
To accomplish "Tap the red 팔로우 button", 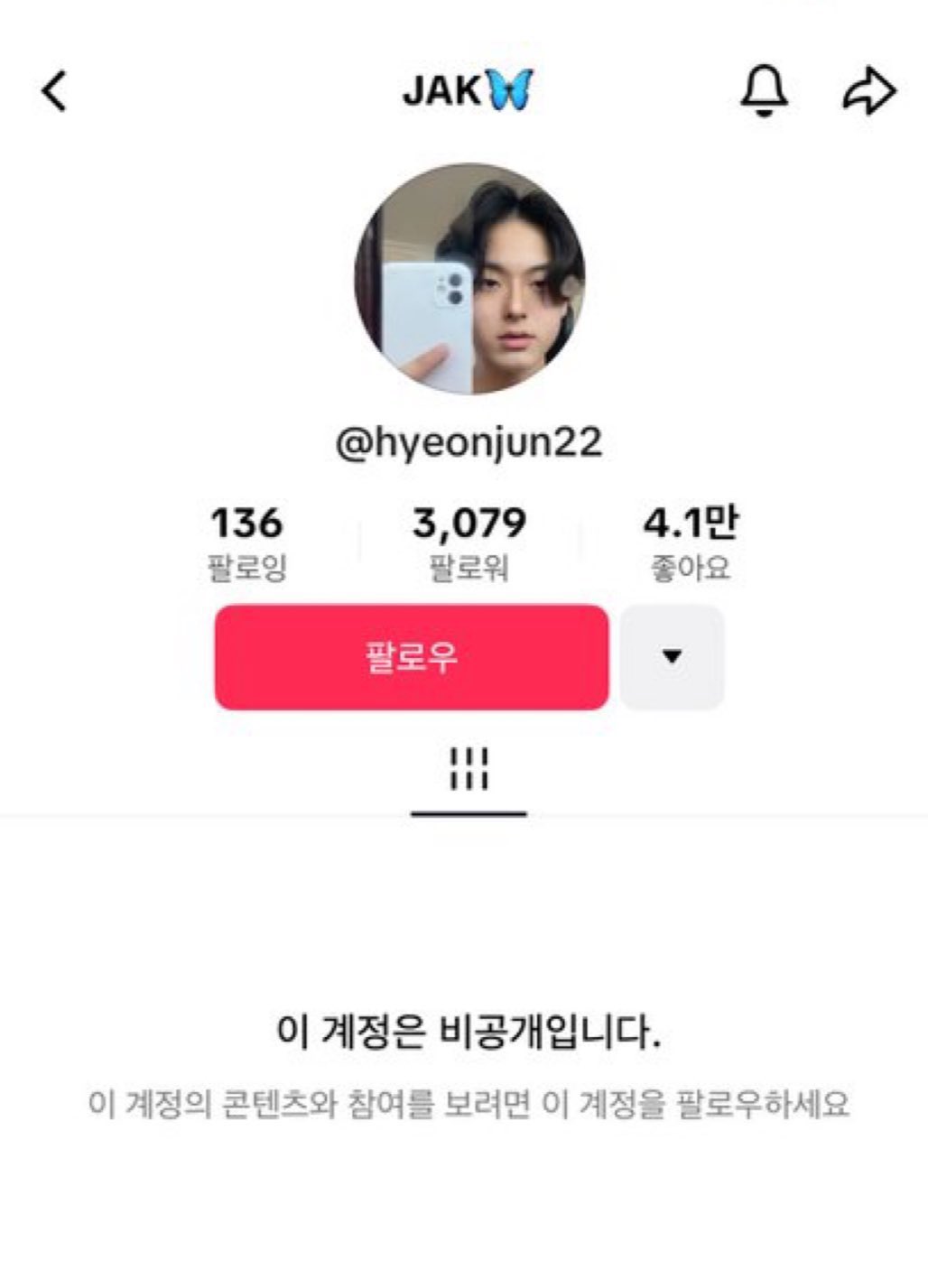I will click(411, 657).
